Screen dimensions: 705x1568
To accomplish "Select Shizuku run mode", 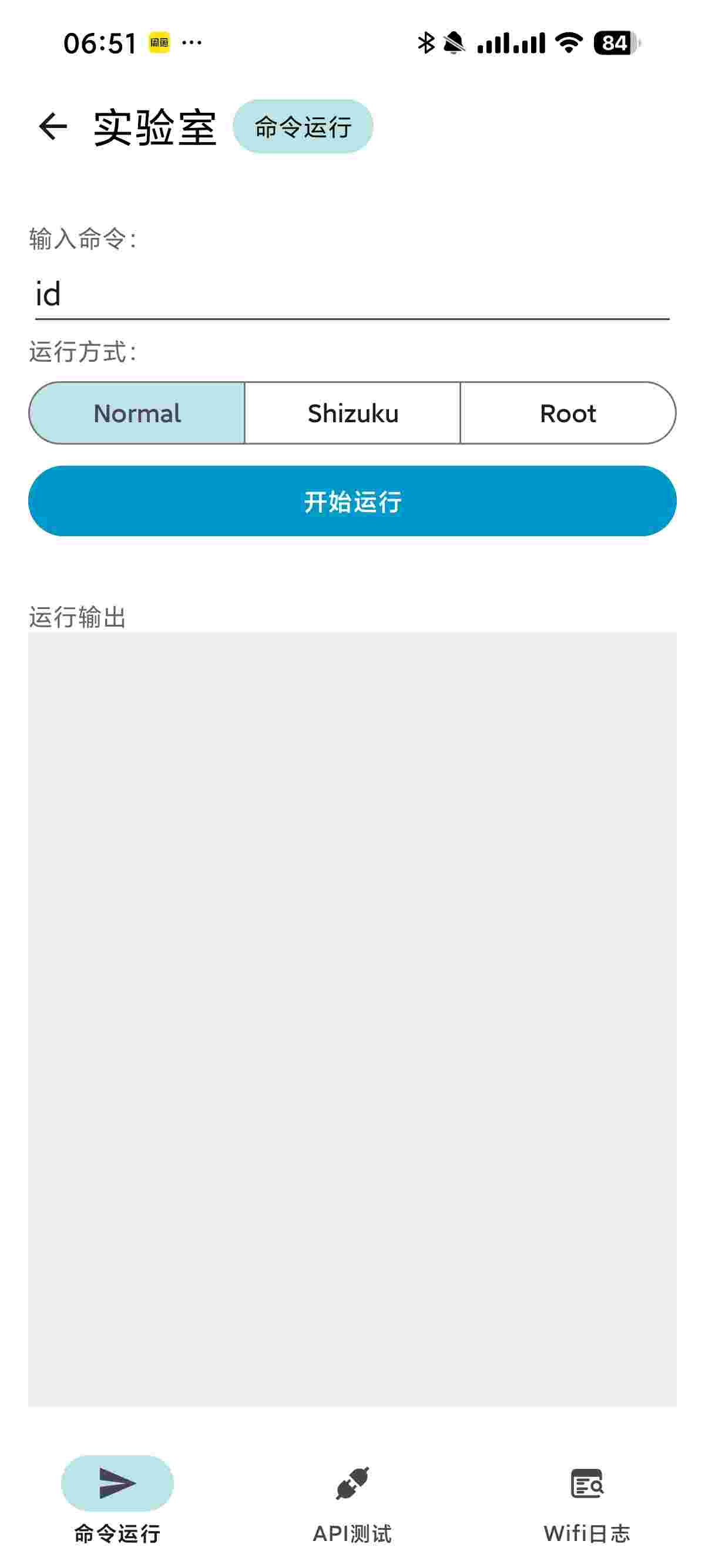I will point(352,413).
